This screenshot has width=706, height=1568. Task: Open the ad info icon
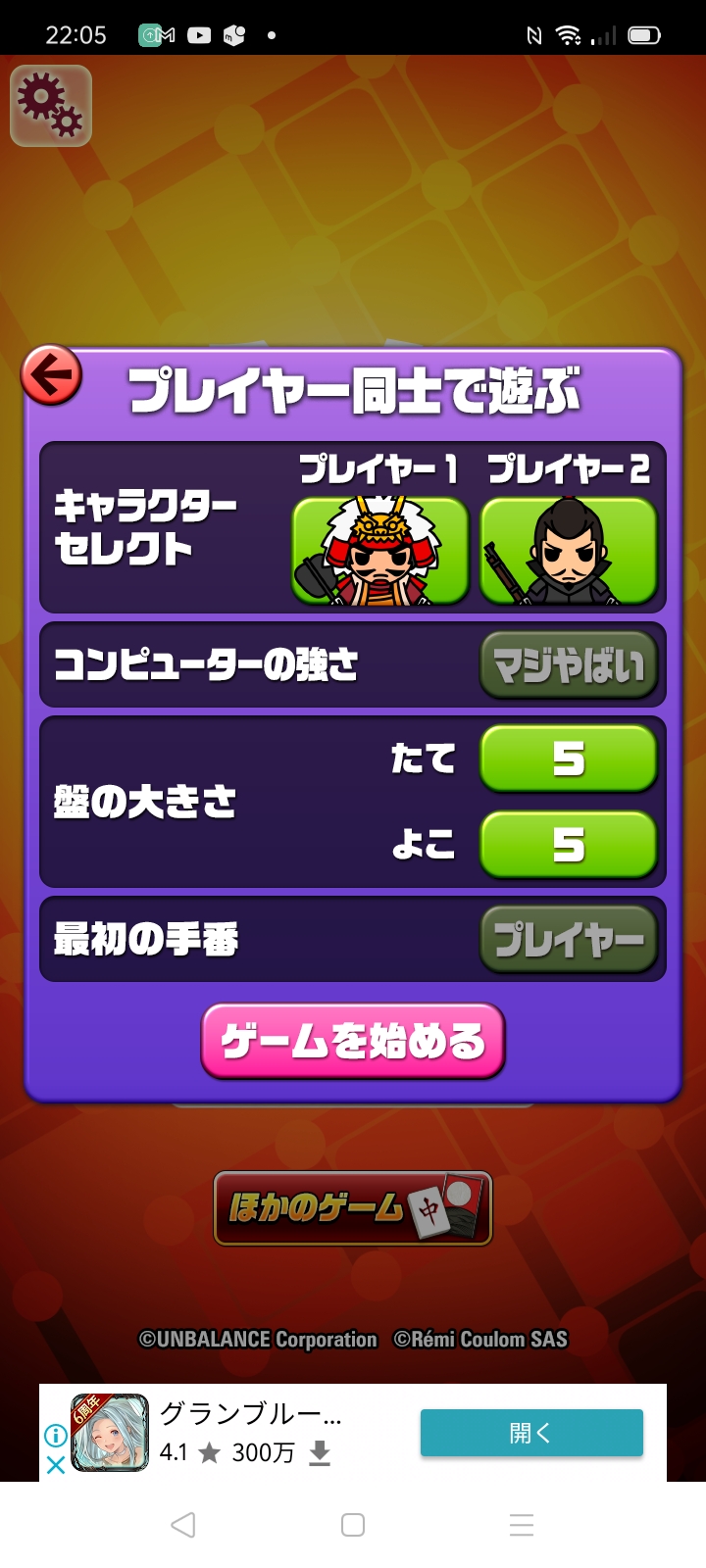click(56, 1436)
